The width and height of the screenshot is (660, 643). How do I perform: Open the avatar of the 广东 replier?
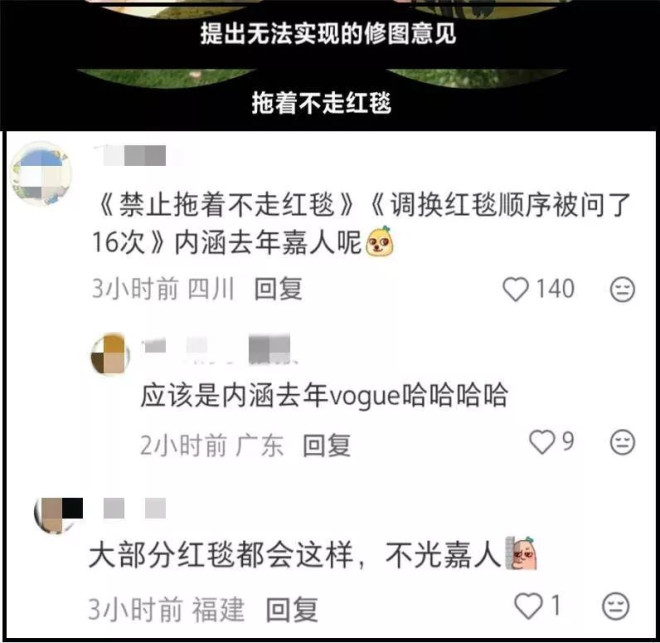[110, 353]
